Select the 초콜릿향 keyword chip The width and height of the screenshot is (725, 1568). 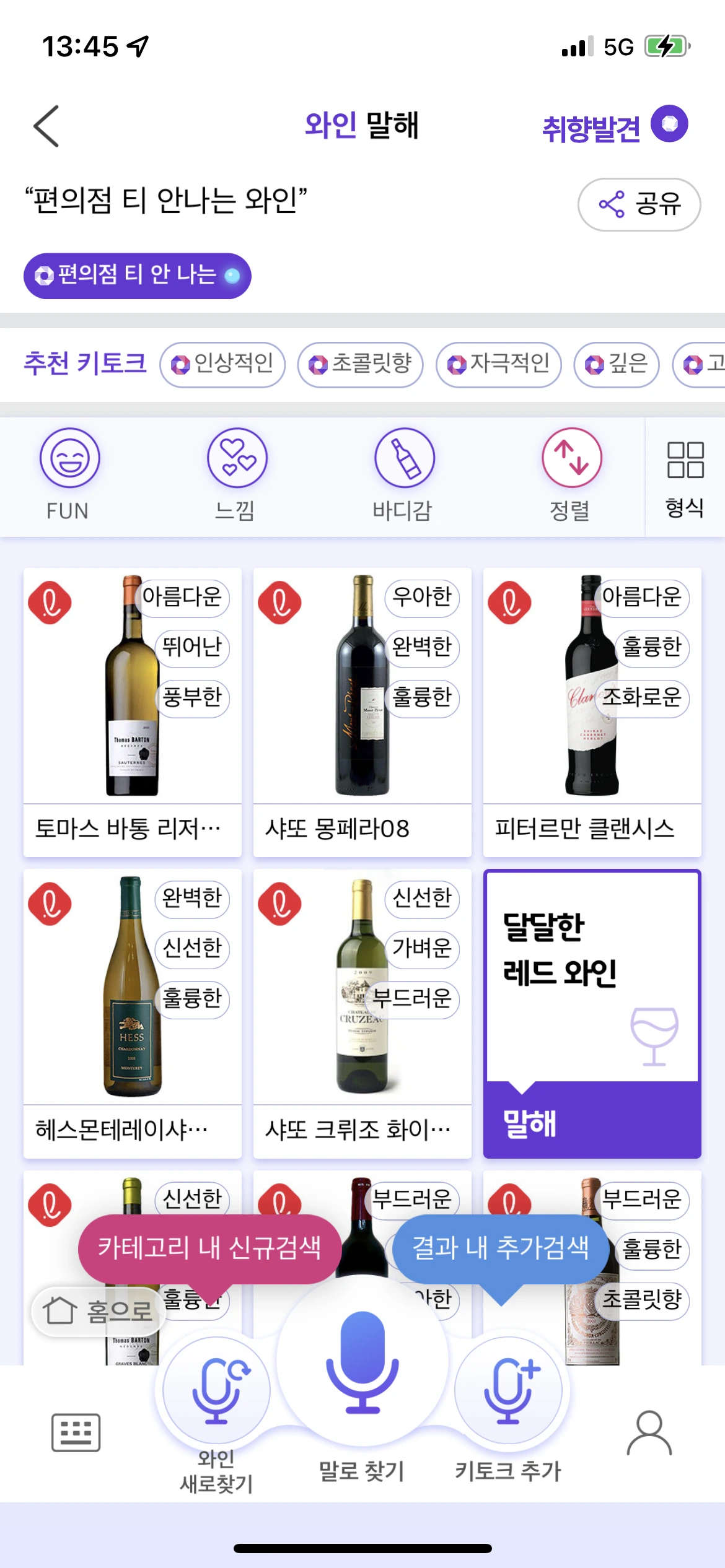click(x=360, y=364)
